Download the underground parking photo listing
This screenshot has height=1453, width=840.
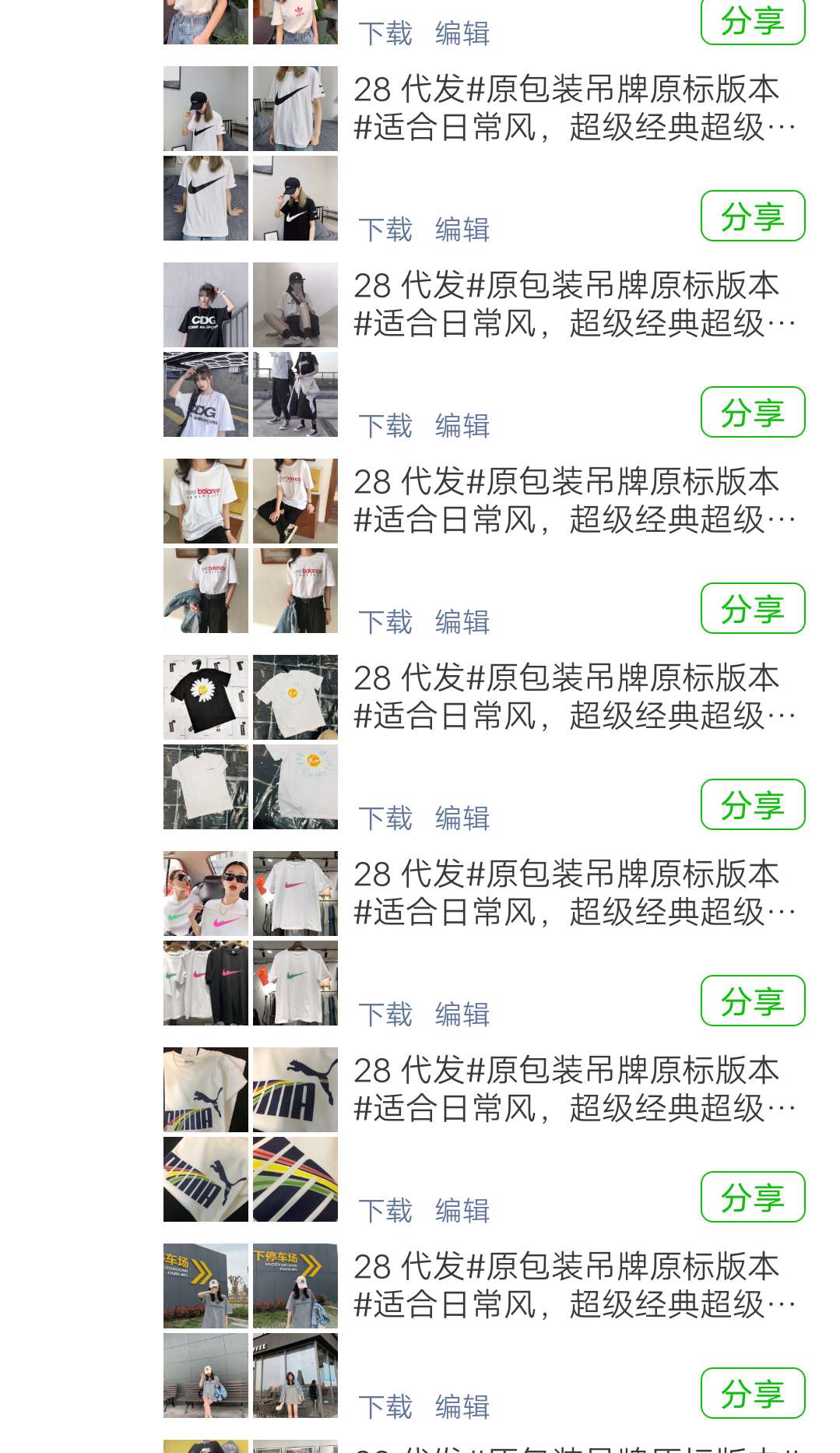[385, 1407]
